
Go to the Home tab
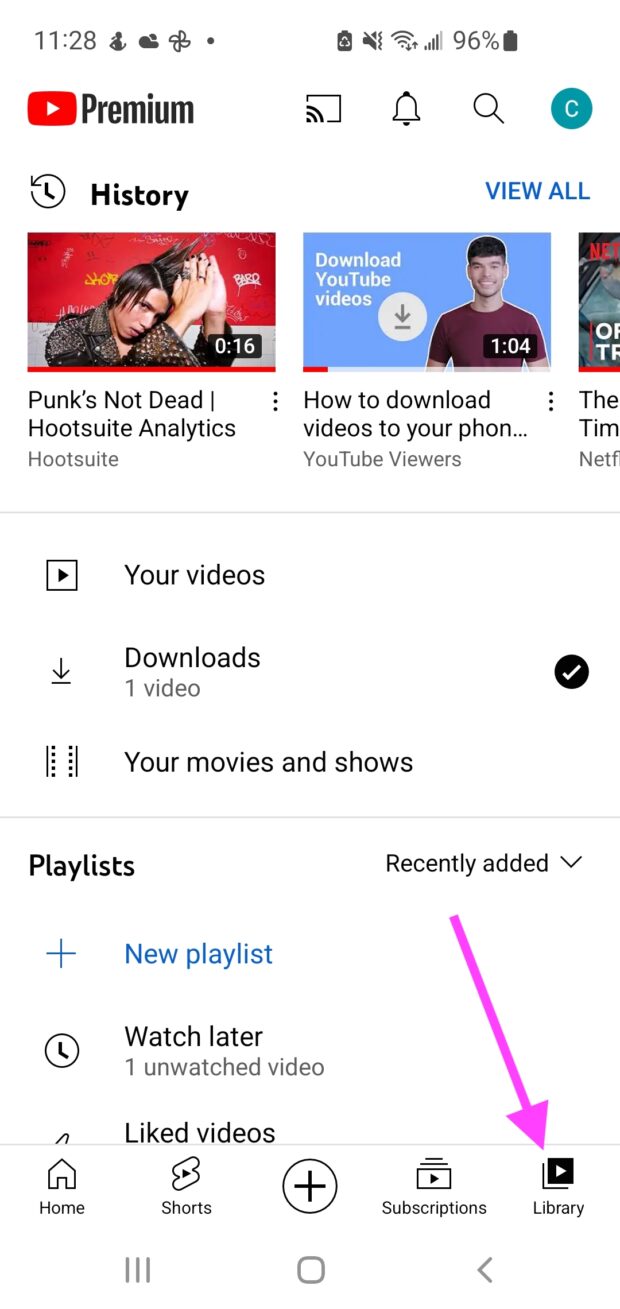pos(62,1187)
